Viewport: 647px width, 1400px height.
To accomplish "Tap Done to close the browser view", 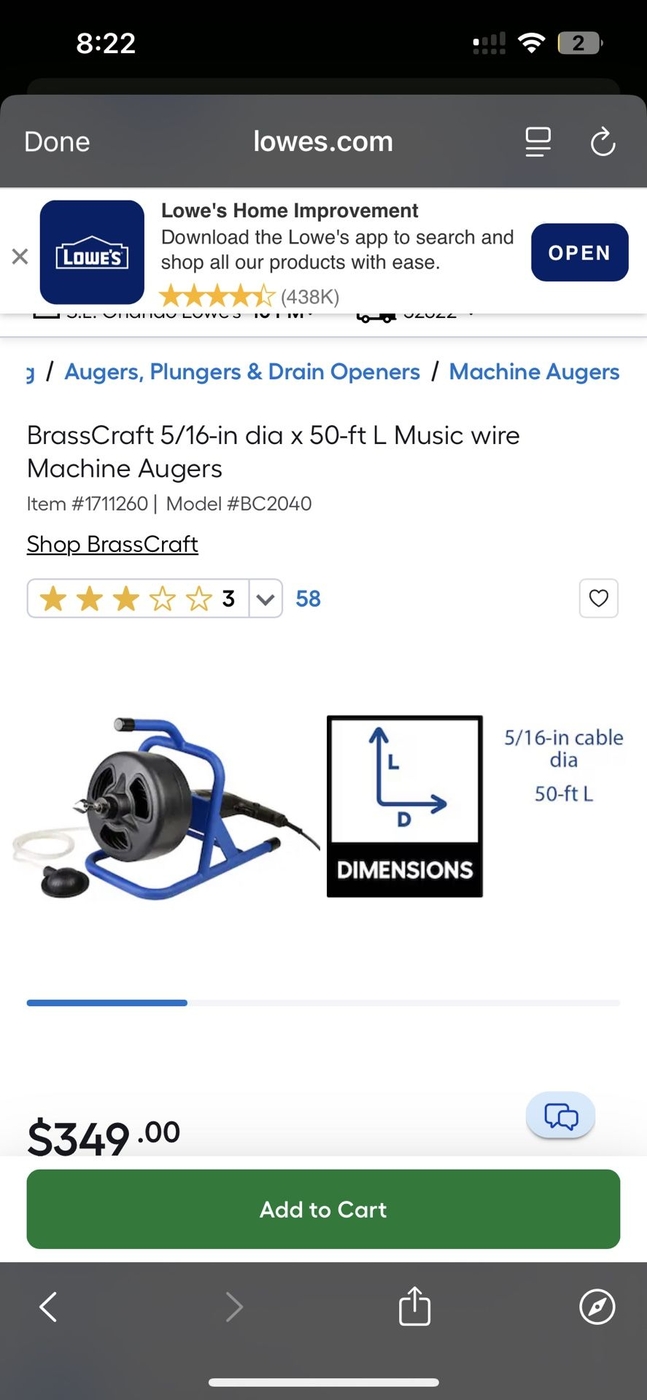I will tap(57, 142).
